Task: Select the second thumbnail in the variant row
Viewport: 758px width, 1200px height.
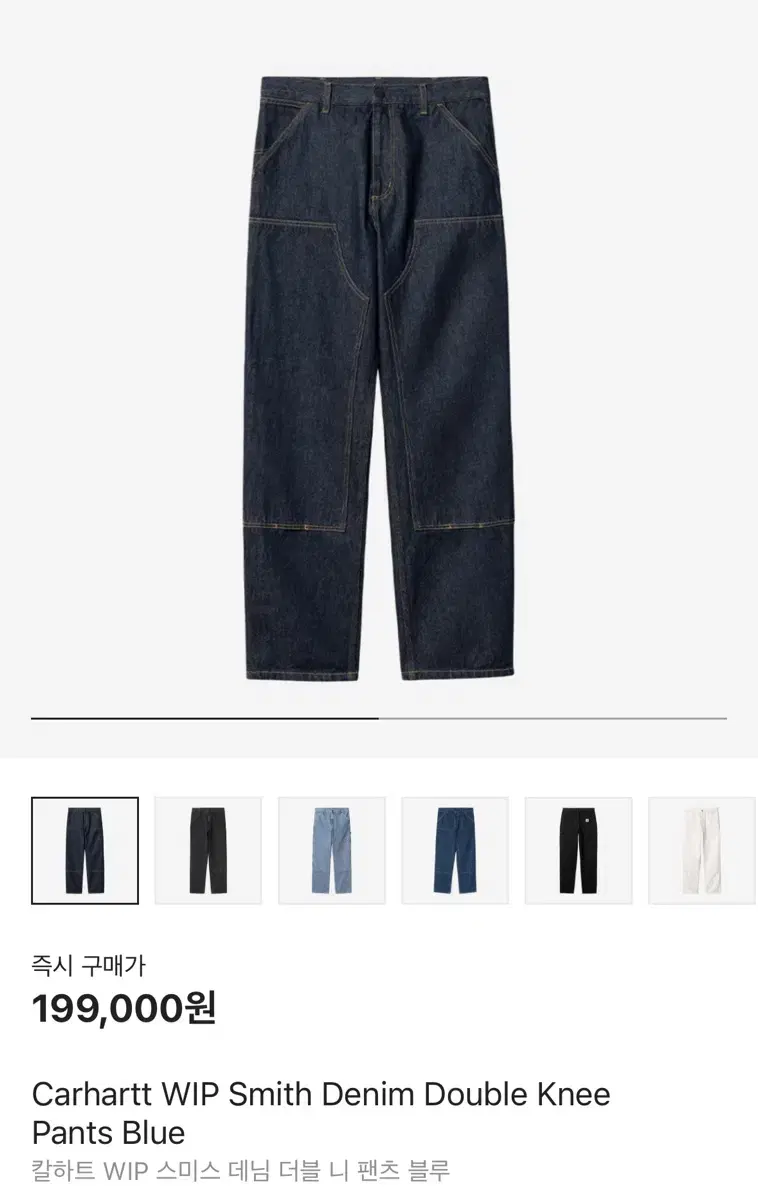Action: 208,849
